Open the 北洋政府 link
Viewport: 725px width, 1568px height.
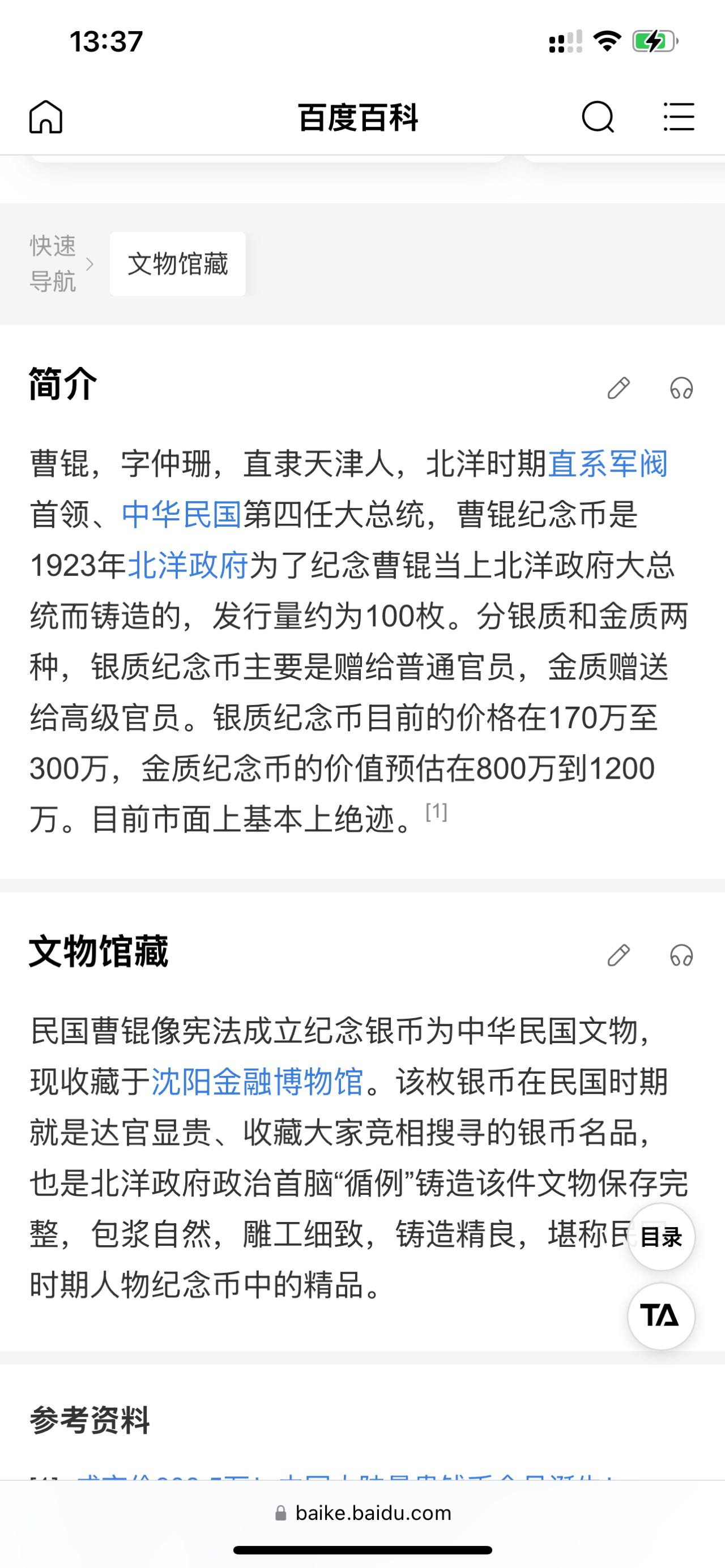[187, 566]
